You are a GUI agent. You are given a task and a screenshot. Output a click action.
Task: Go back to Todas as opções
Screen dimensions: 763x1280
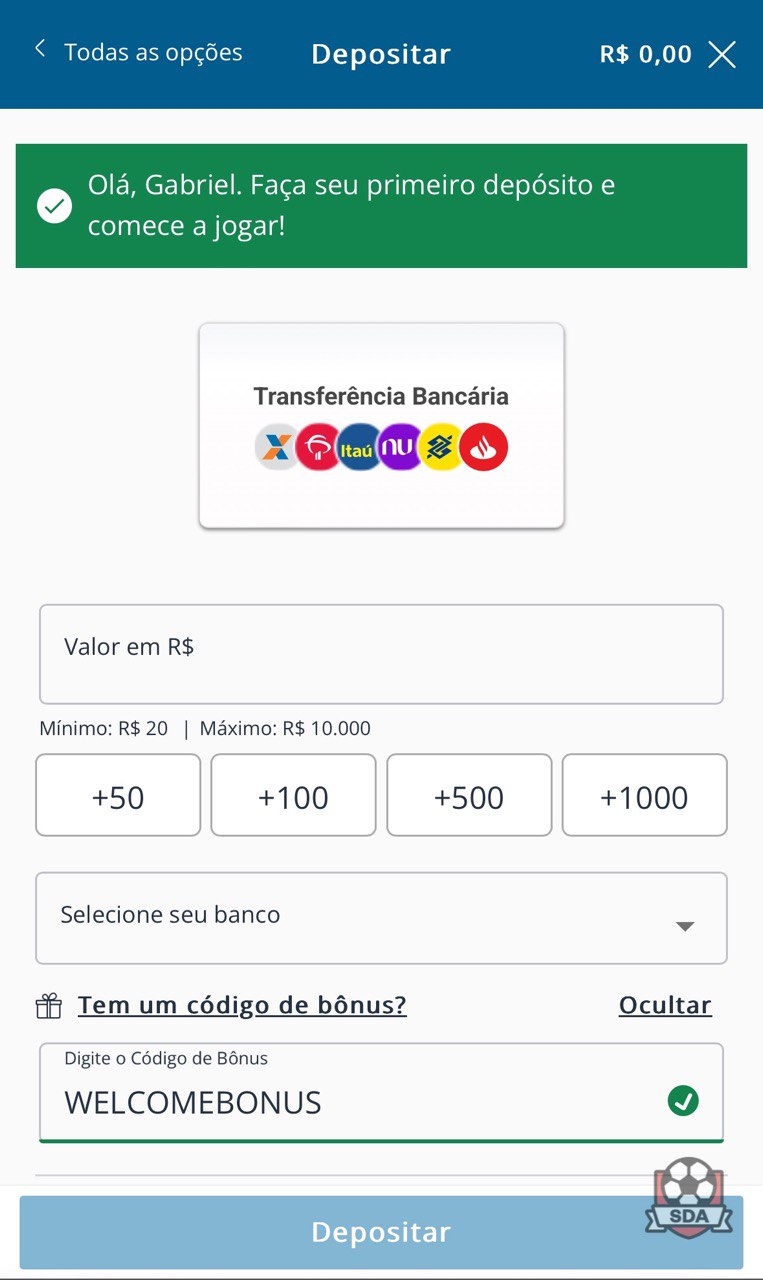139,52
